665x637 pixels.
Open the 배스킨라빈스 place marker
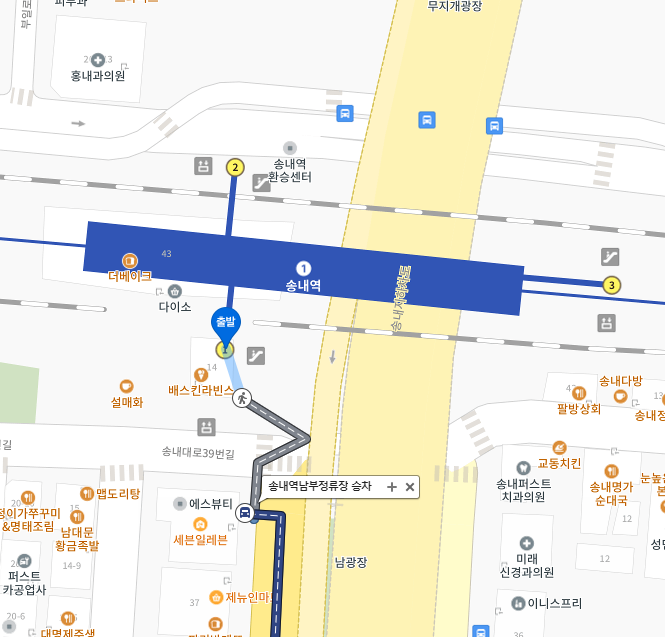coord(201,375)
